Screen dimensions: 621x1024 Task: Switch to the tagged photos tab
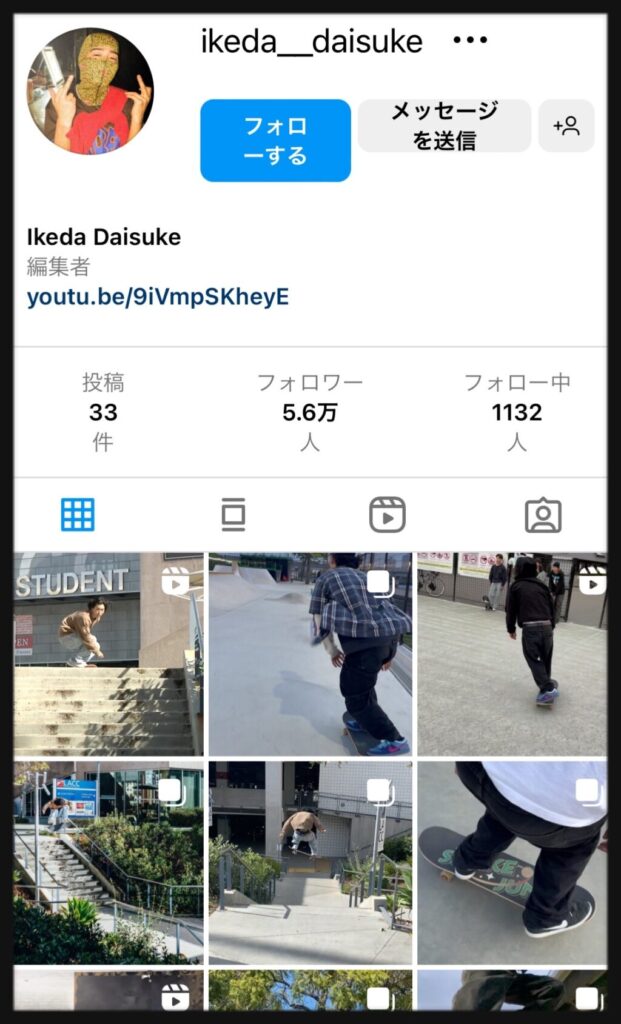pos(543,515)
